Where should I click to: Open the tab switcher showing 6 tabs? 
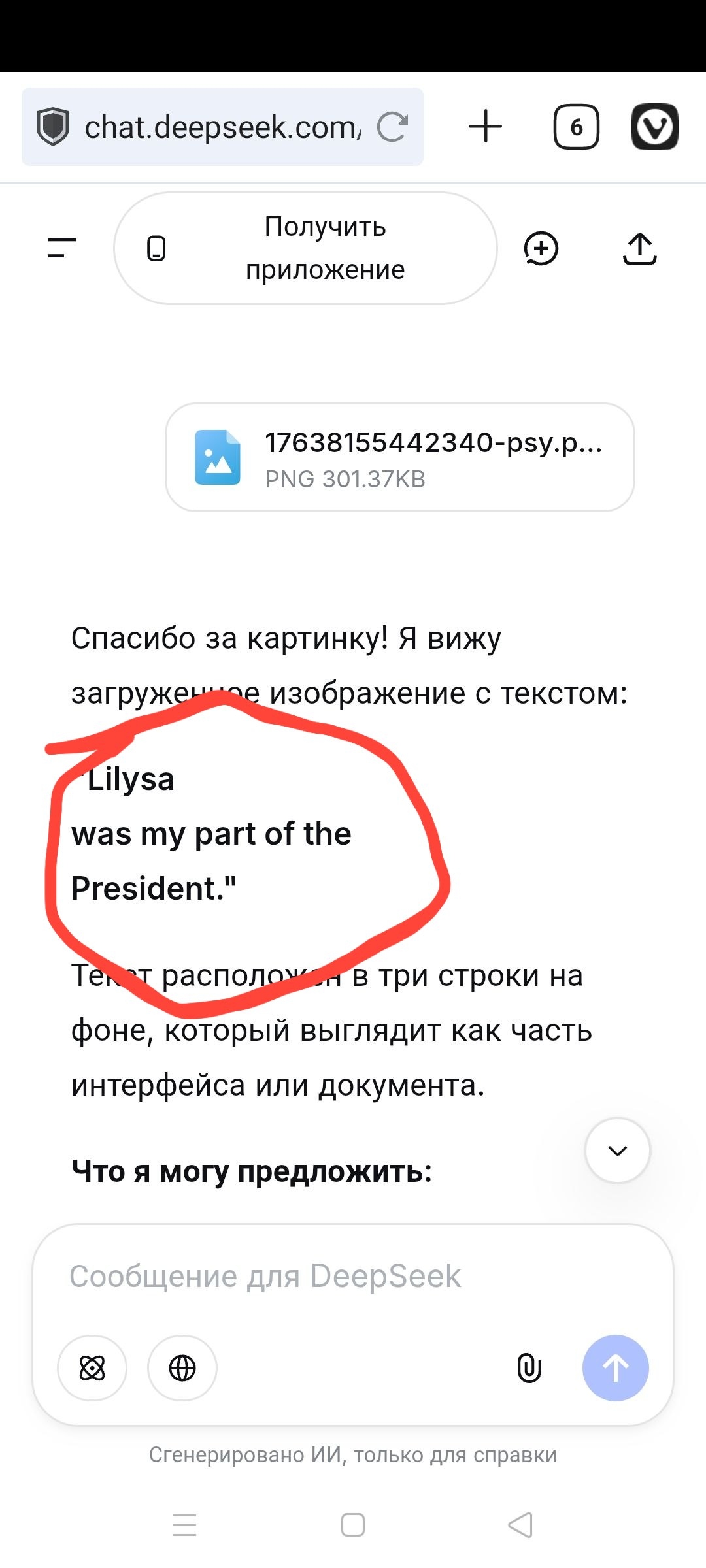pos(576,127)
